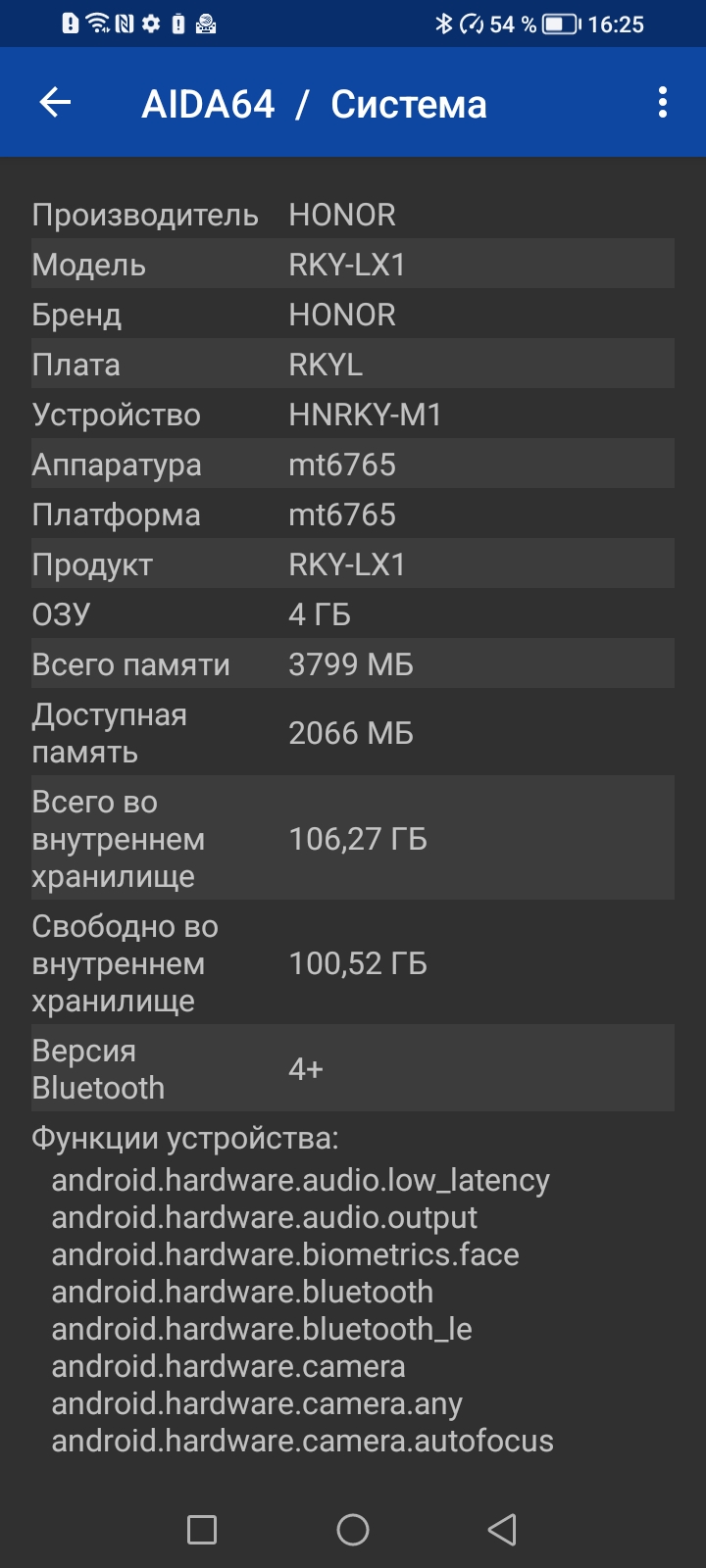Tap the system back triangle button
This screenshot has height=1568, width=706.
point(503,1529)
